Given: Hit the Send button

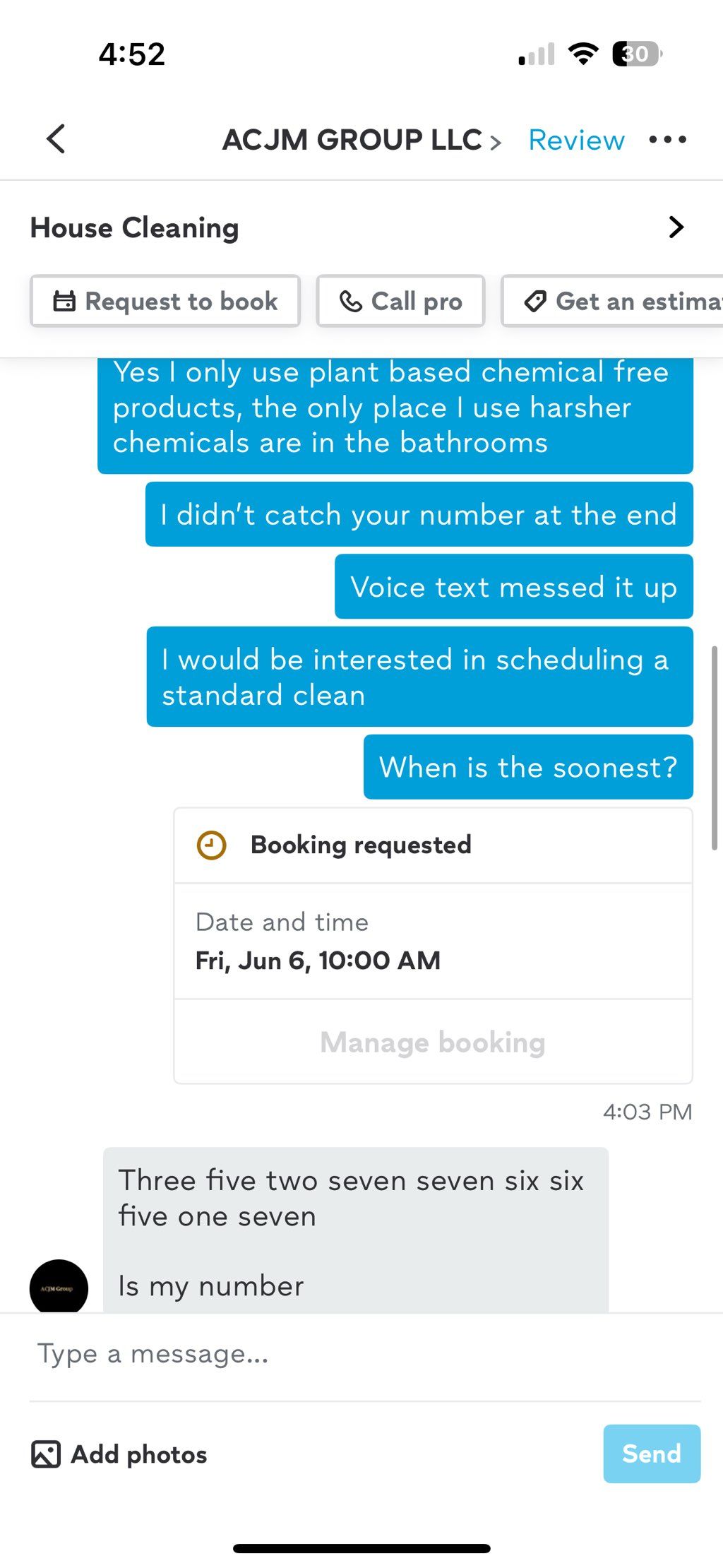Looking at the screenshot, I should [x=652, y=1454].
